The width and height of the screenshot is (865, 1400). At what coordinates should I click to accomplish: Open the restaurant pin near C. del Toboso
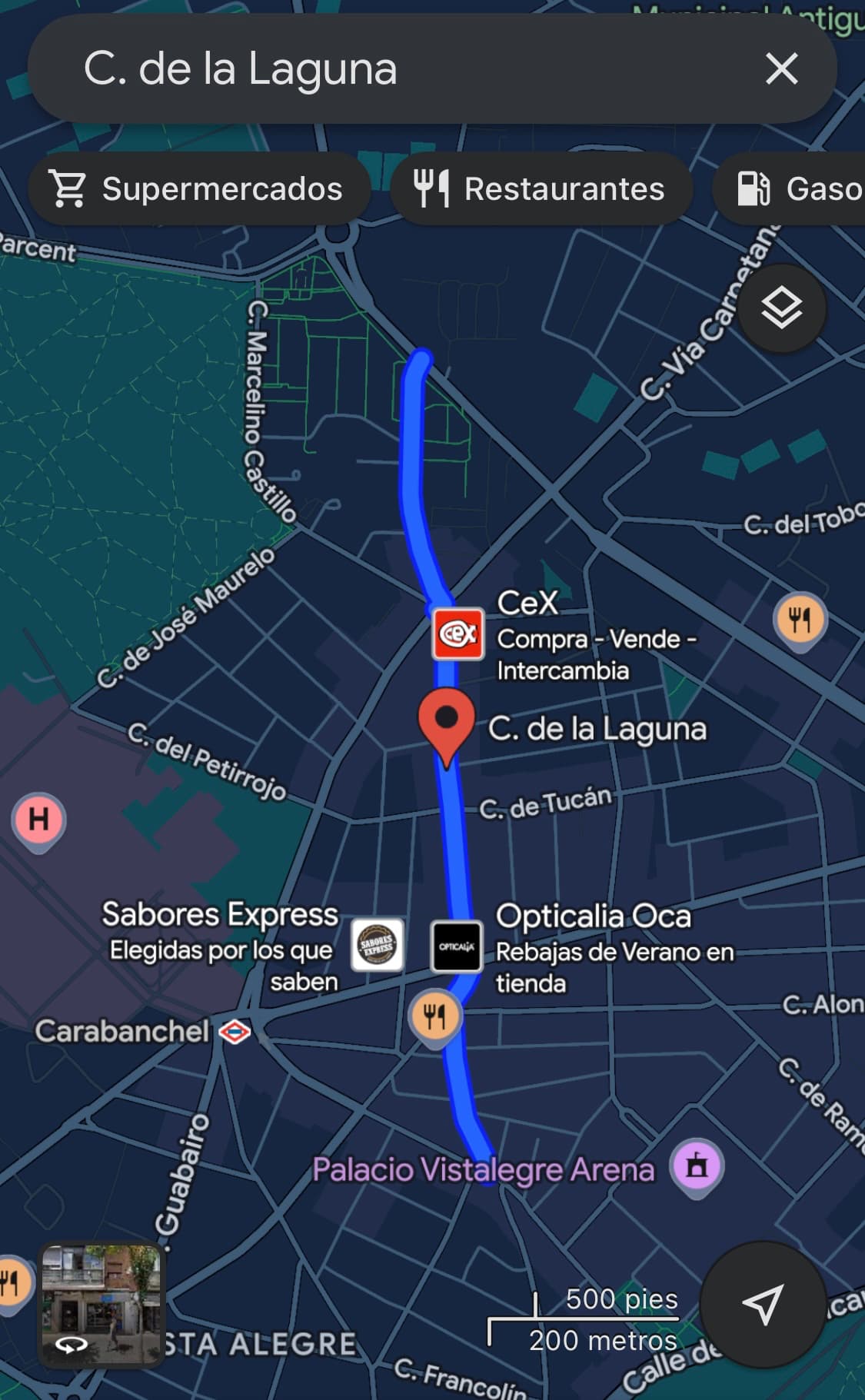tap(800, 620)
